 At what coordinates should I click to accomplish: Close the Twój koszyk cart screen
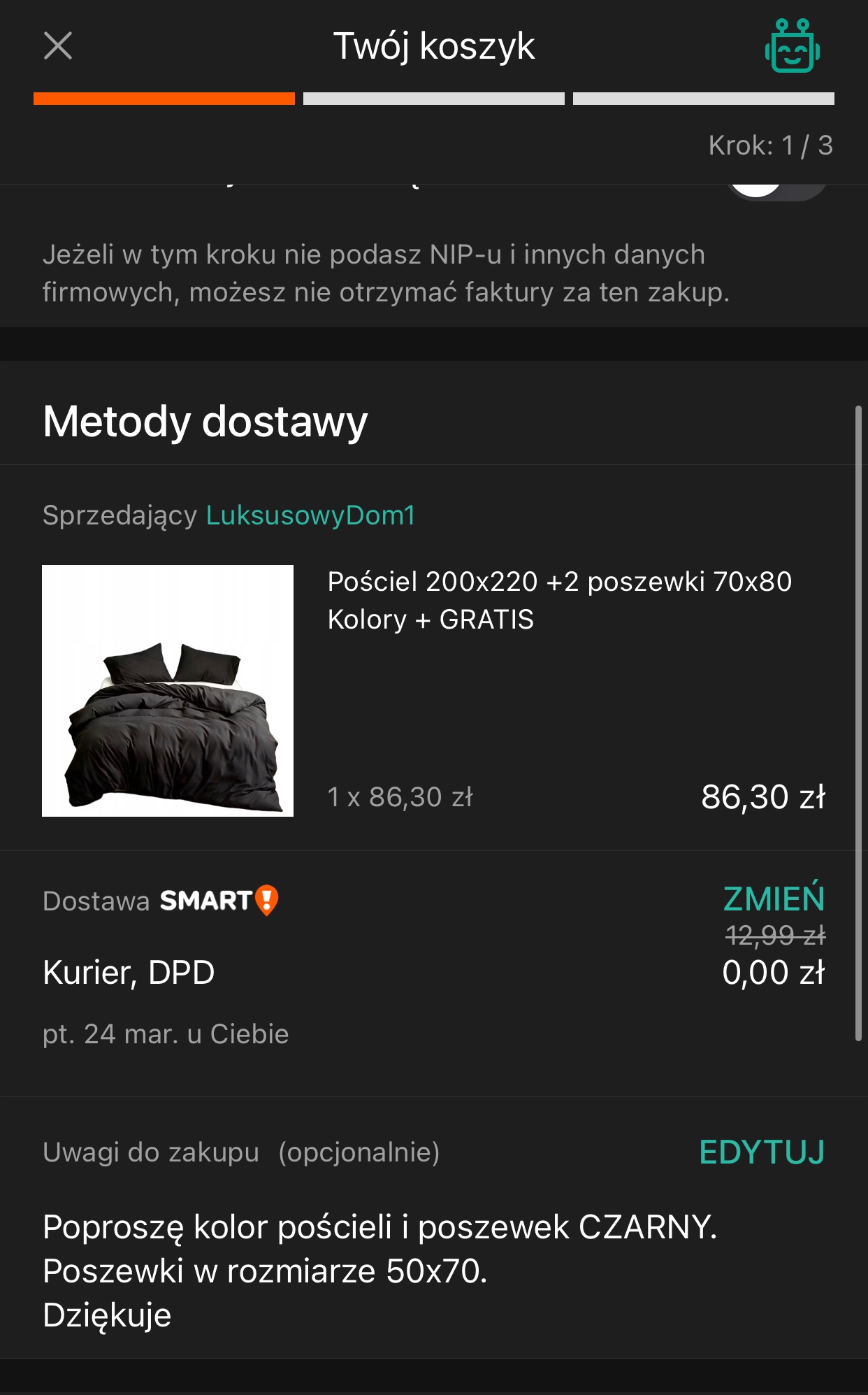[57, 46]
